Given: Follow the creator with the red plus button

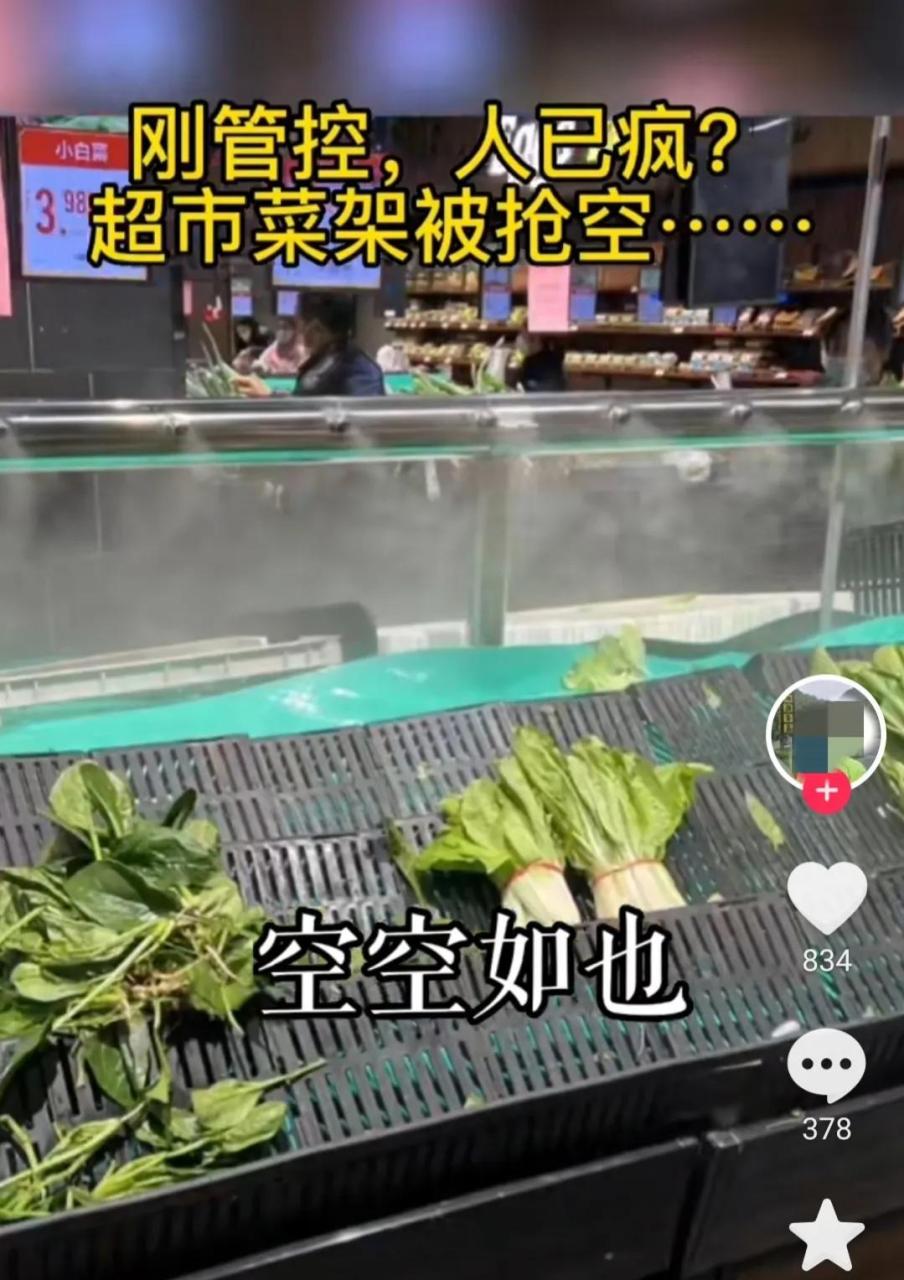Looking at the screenshot, I should pos(826,792).
